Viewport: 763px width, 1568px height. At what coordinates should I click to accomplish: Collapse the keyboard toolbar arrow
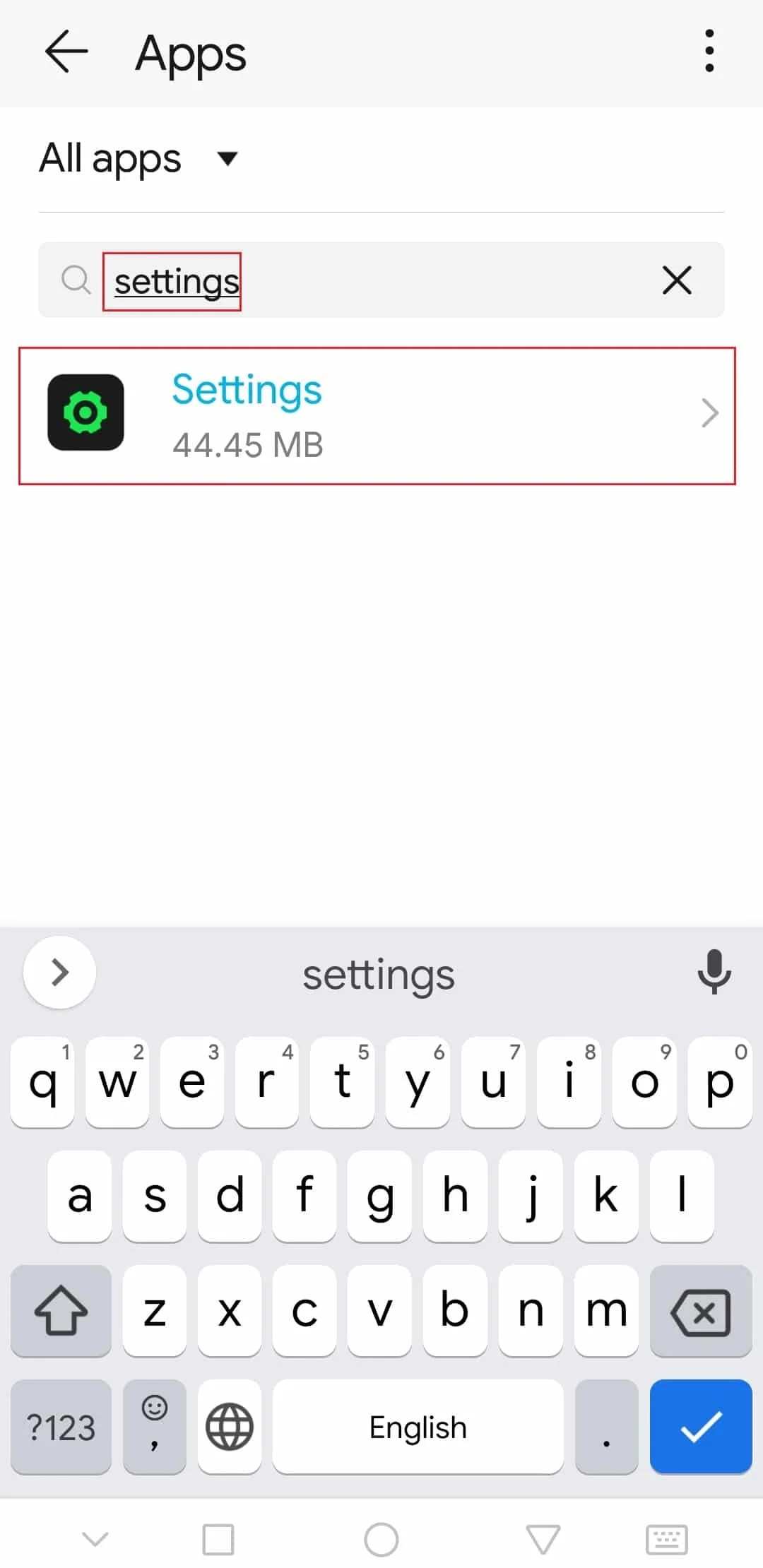point(59,973)
